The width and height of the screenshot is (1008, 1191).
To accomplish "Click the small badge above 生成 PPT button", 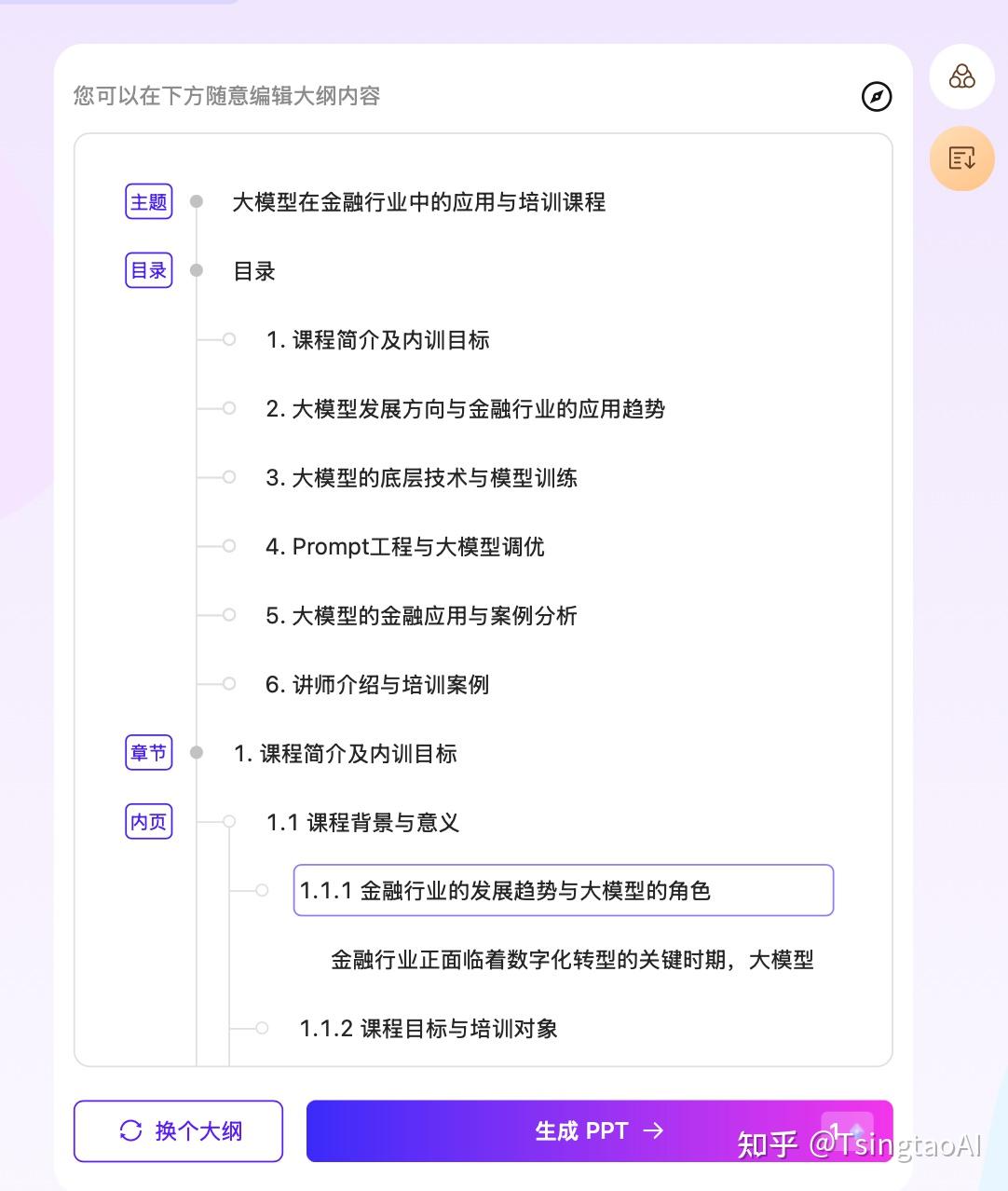I will click(x=846, y=1130).
